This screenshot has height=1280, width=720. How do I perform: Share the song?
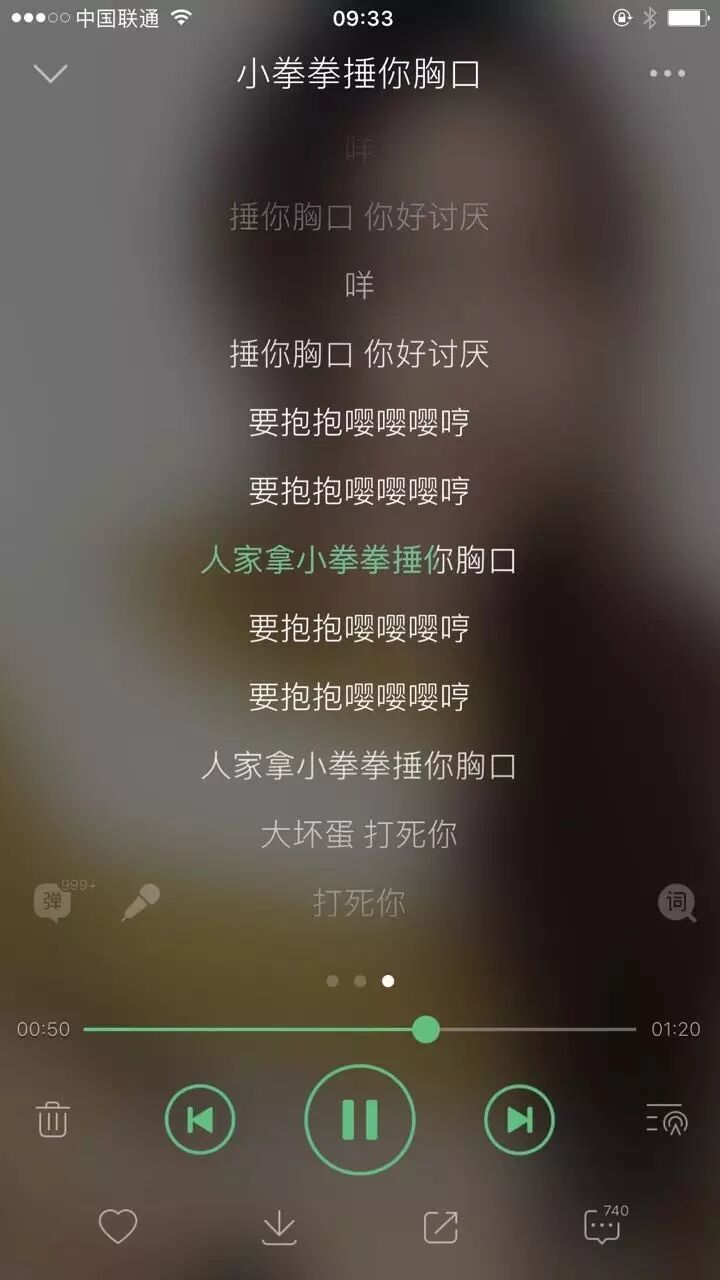click(x=440, y=1227)
